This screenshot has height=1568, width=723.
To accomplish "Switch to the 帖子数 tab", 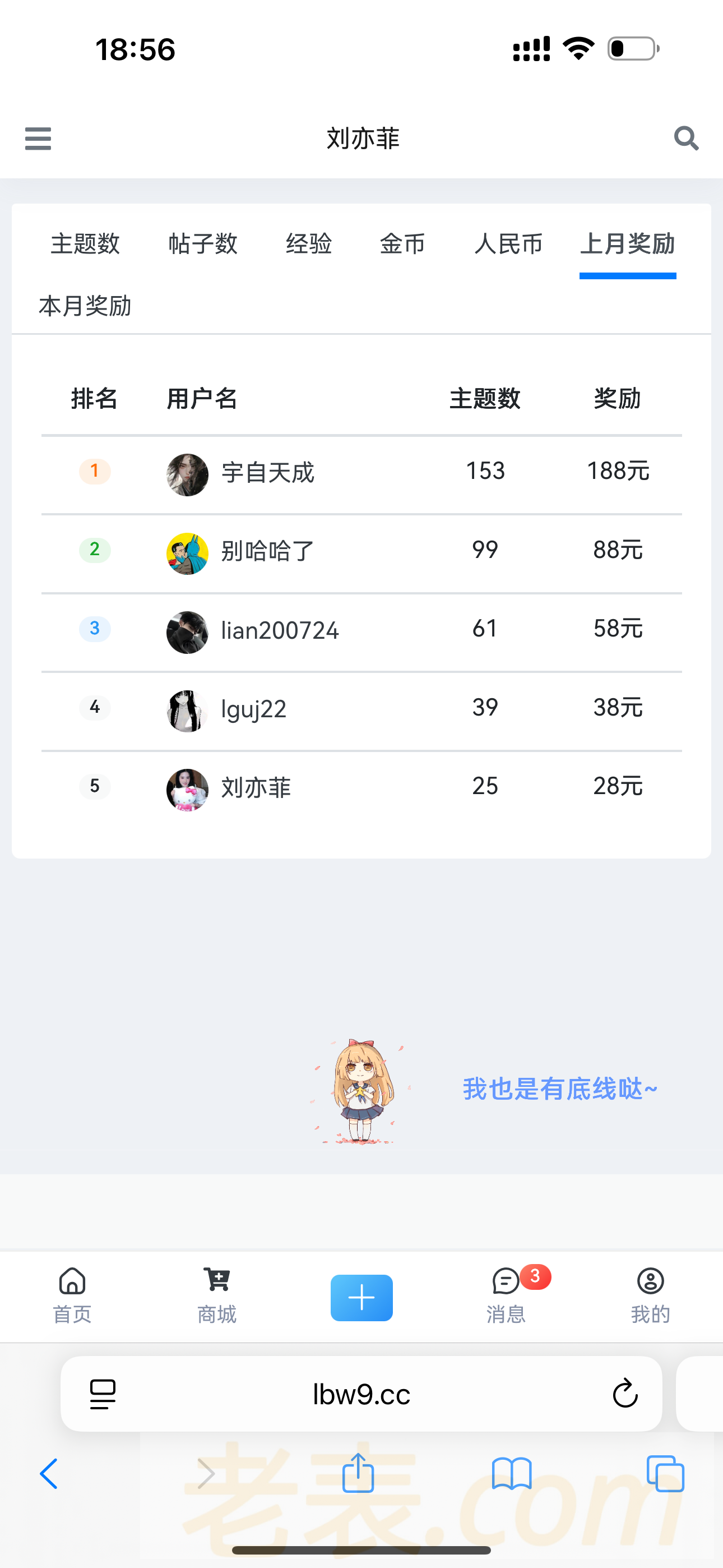I will [203, 243].
